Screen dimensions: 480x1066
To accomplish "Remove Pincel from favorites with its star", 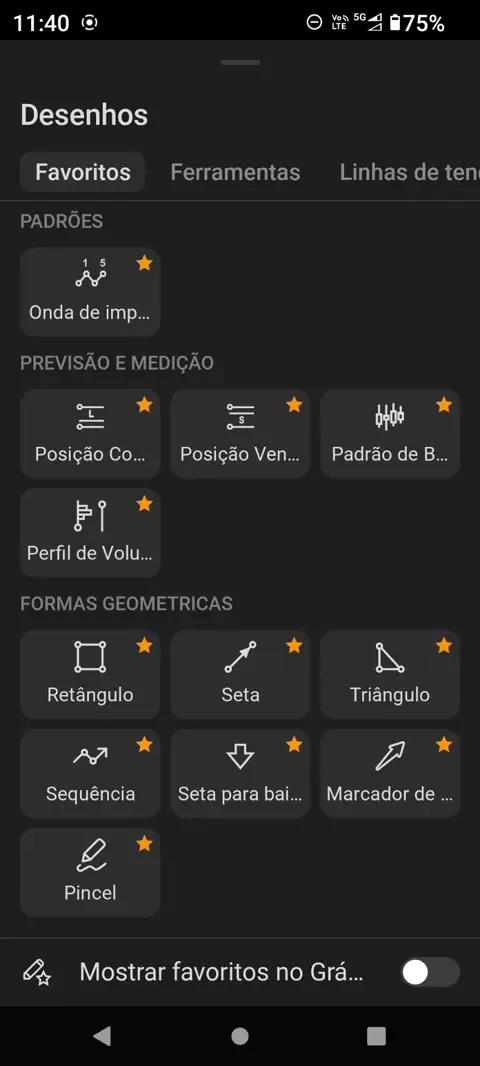I will point(144,844).
